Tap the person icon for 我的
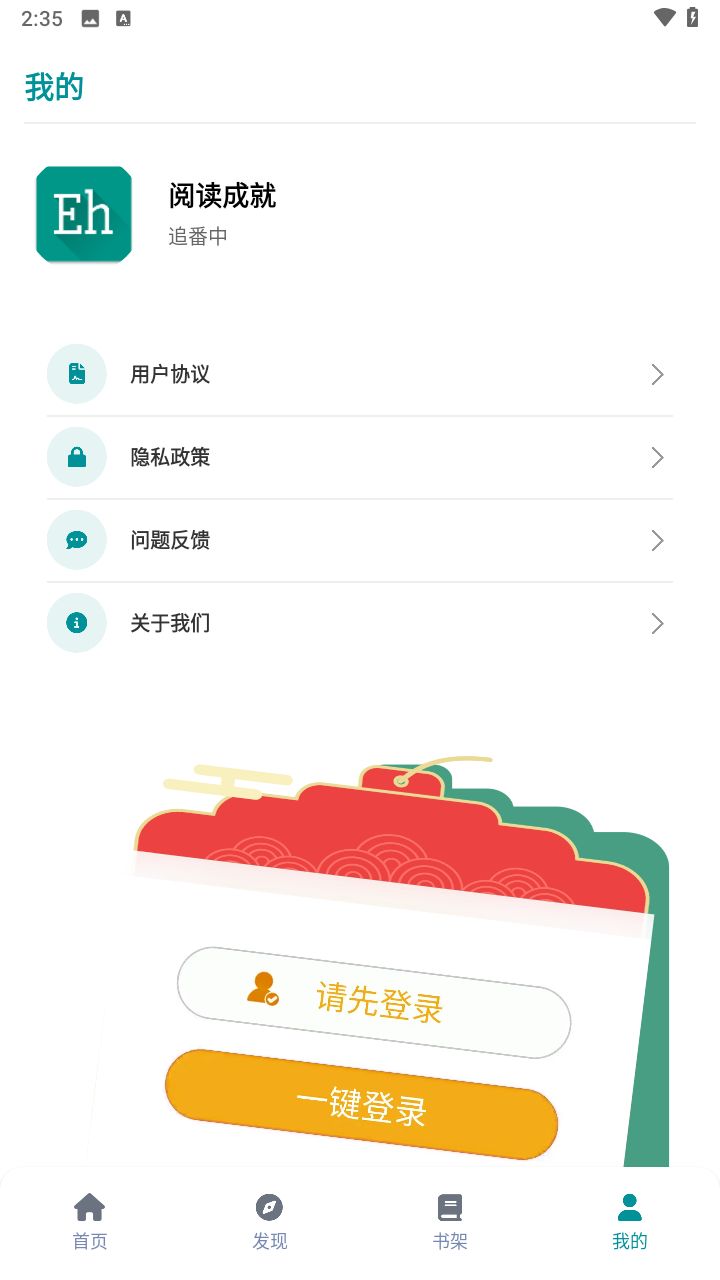The image size is (720, 1280). tap(629, 1207)
